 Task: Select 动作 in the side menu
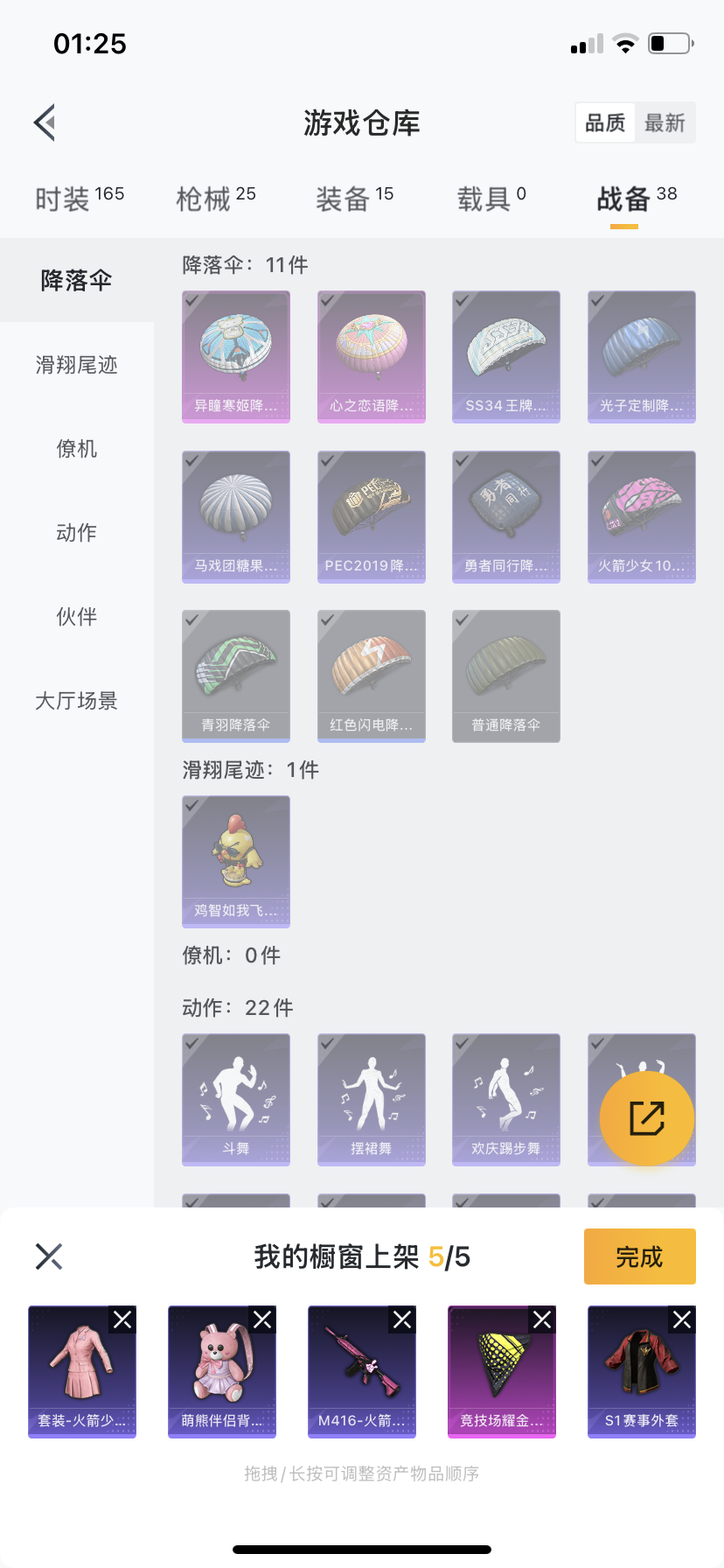click(76, 533)
